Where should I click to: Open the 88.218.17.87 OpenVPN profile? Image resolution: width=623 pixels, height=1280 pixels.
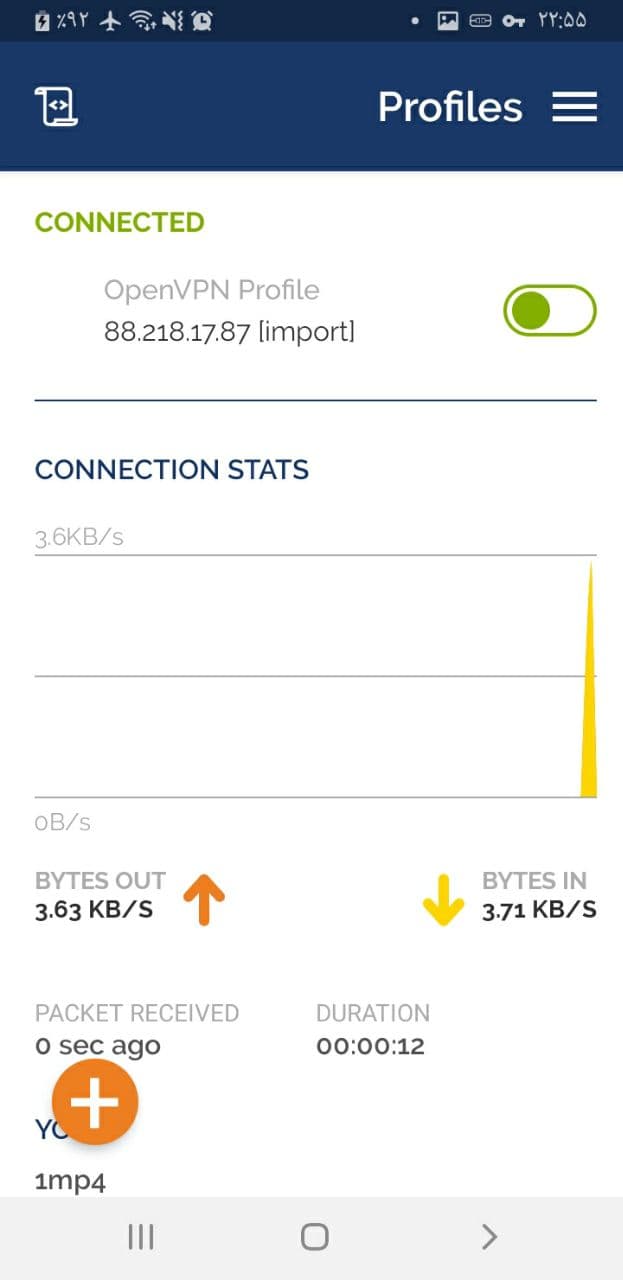click(229, 311)
